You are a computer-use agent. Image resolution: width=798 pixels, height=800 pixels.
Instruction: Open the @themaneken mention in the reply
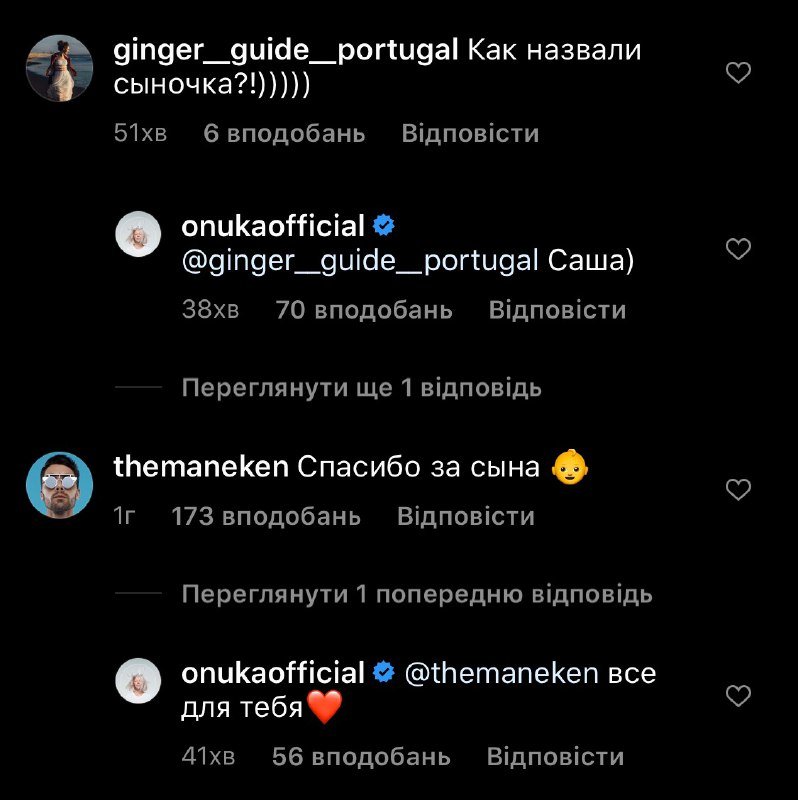pyautogui.click(x=500, y=673)
